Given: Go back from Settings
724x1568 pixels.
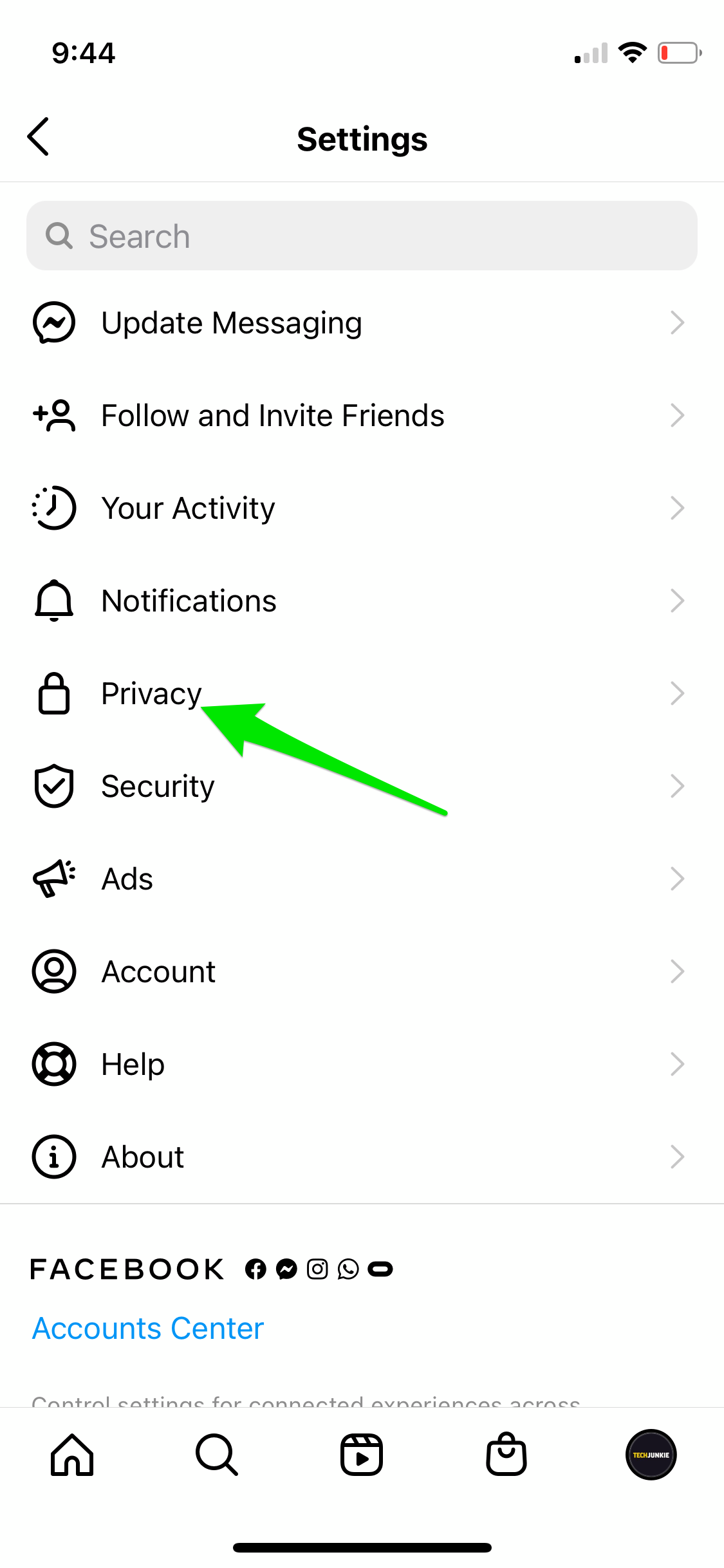Looking at the screenshot, I should coord(39,136).
